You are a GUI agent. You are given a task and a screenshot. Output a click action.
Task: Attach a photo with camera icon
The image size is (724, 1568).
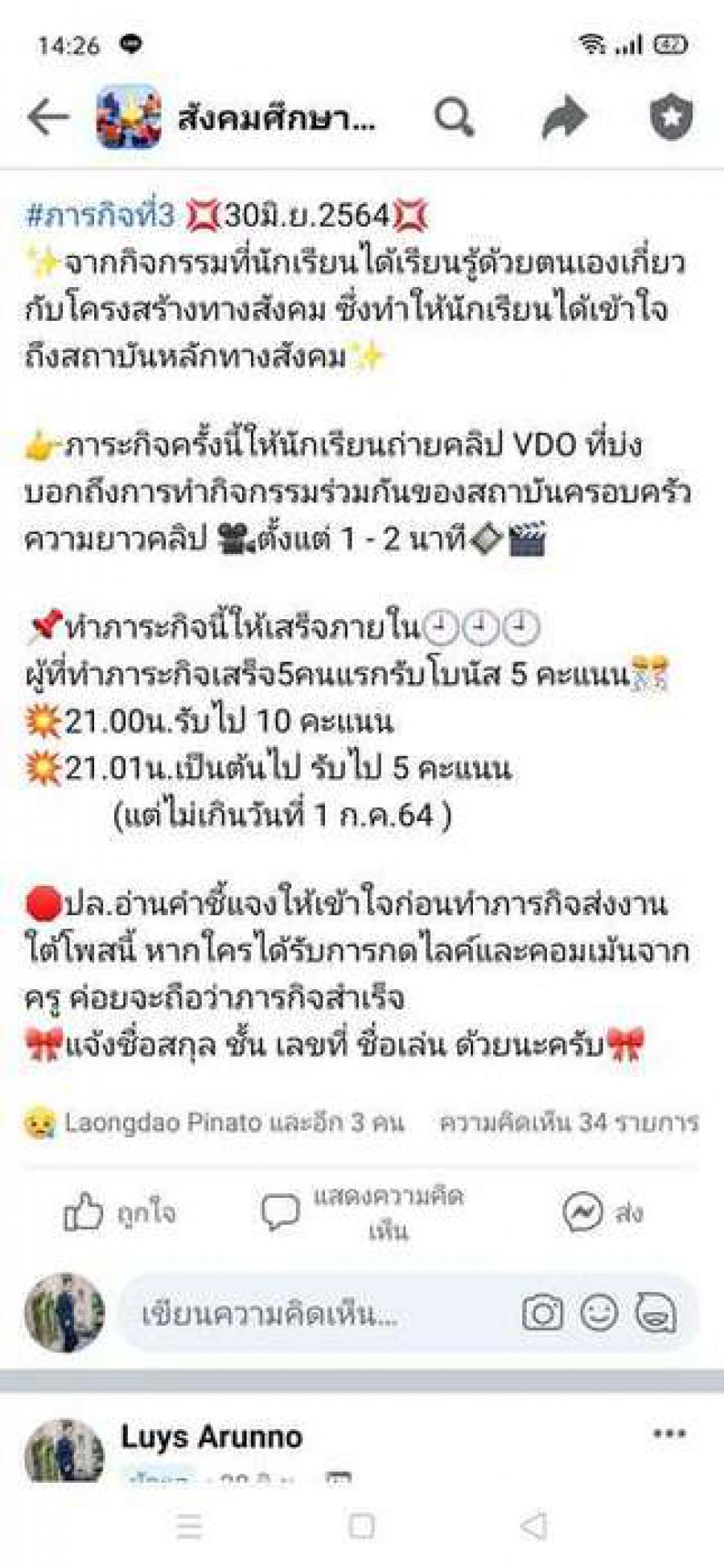(543, 1314)
